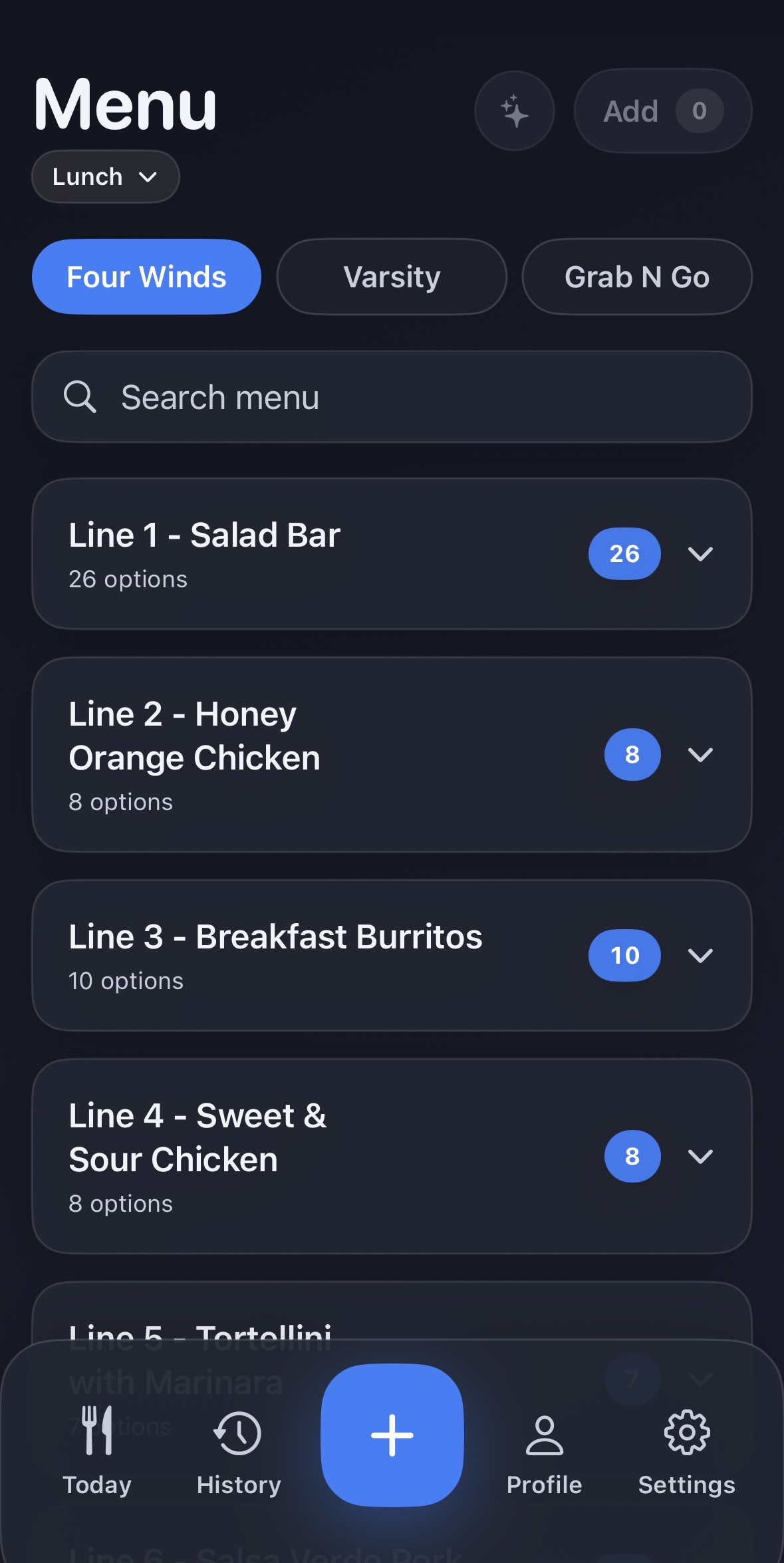Open the Lunch meal selector dropdown
The width and height of the screenshot is (784, 1563).
point(105,176)
